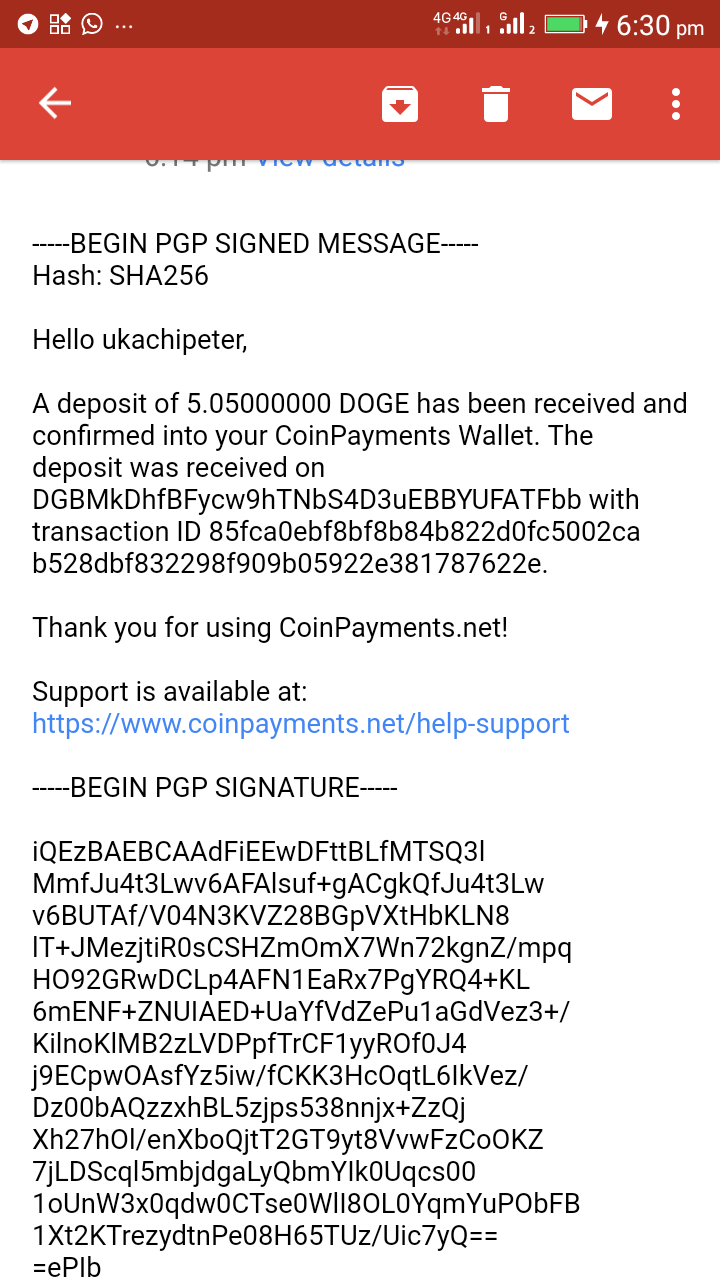
Task: Open the coinpayments.net help-support link
Action: tap(301, 724)
